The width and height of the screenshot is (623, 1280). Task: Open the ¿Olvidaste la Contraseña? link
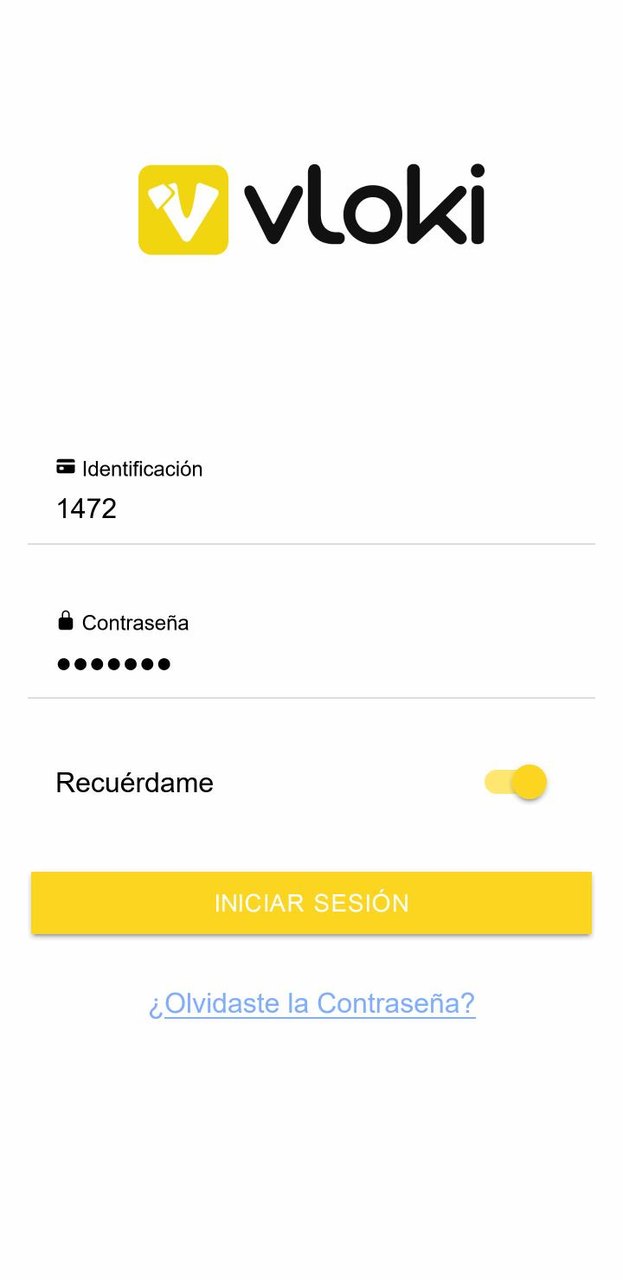point(311,1003)
